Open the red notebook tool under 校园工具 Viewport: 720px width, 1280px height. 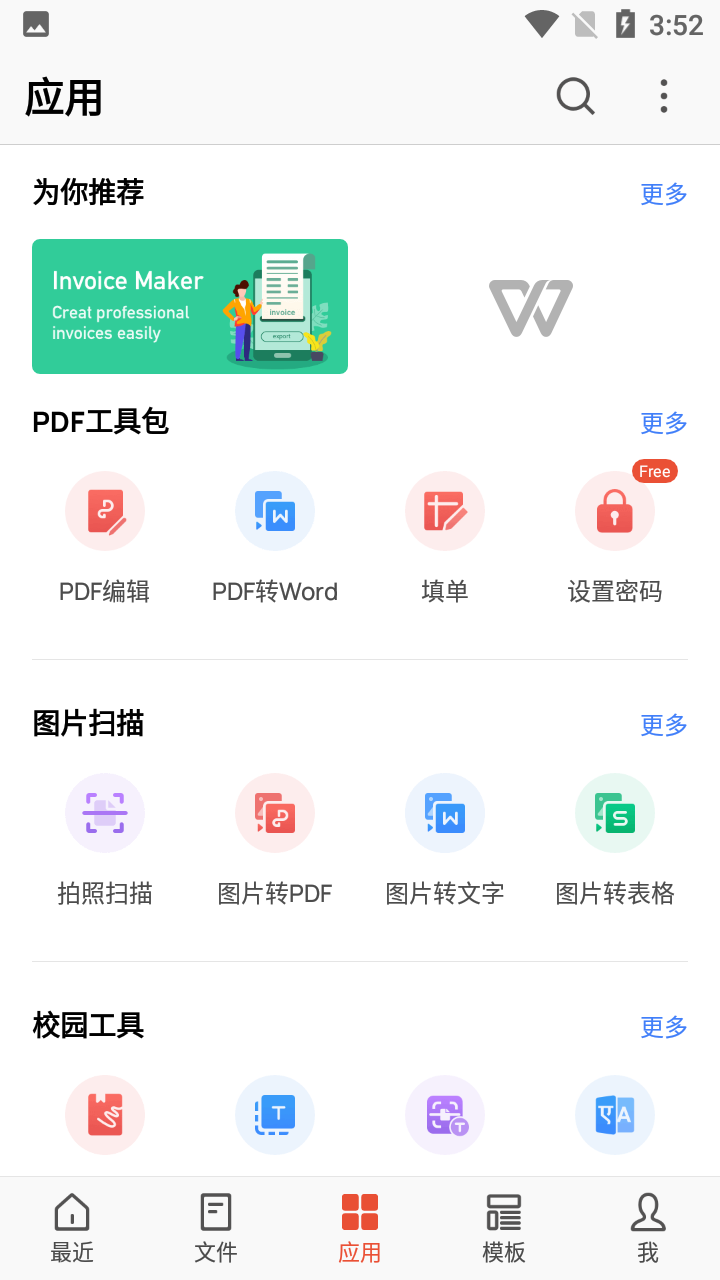[105, 1114]
